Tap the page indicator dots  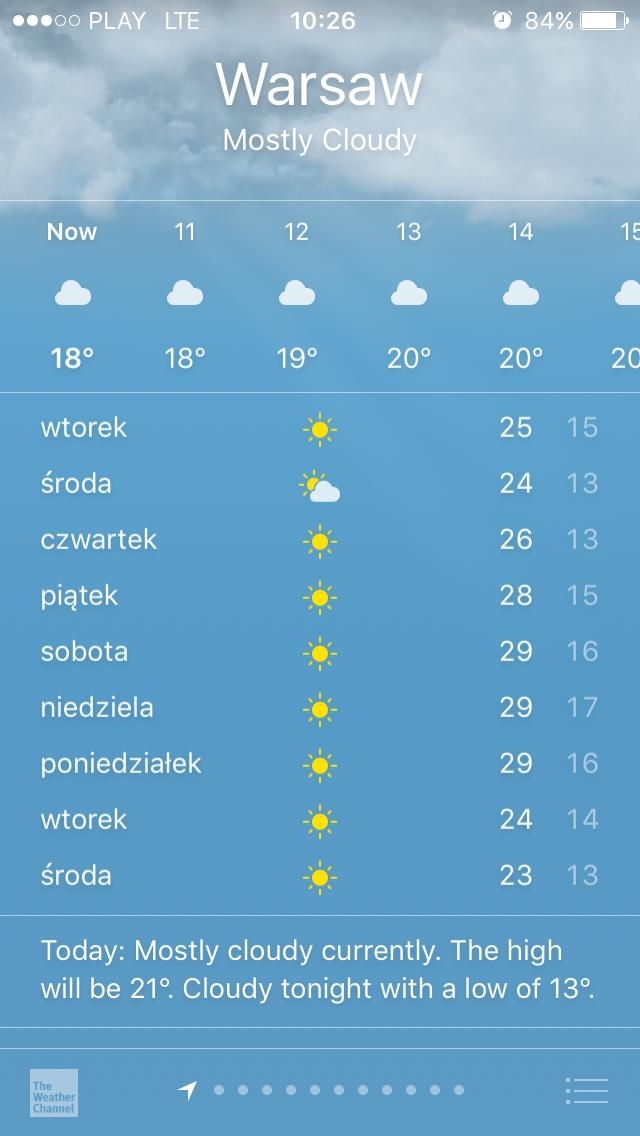(320, 1090)
